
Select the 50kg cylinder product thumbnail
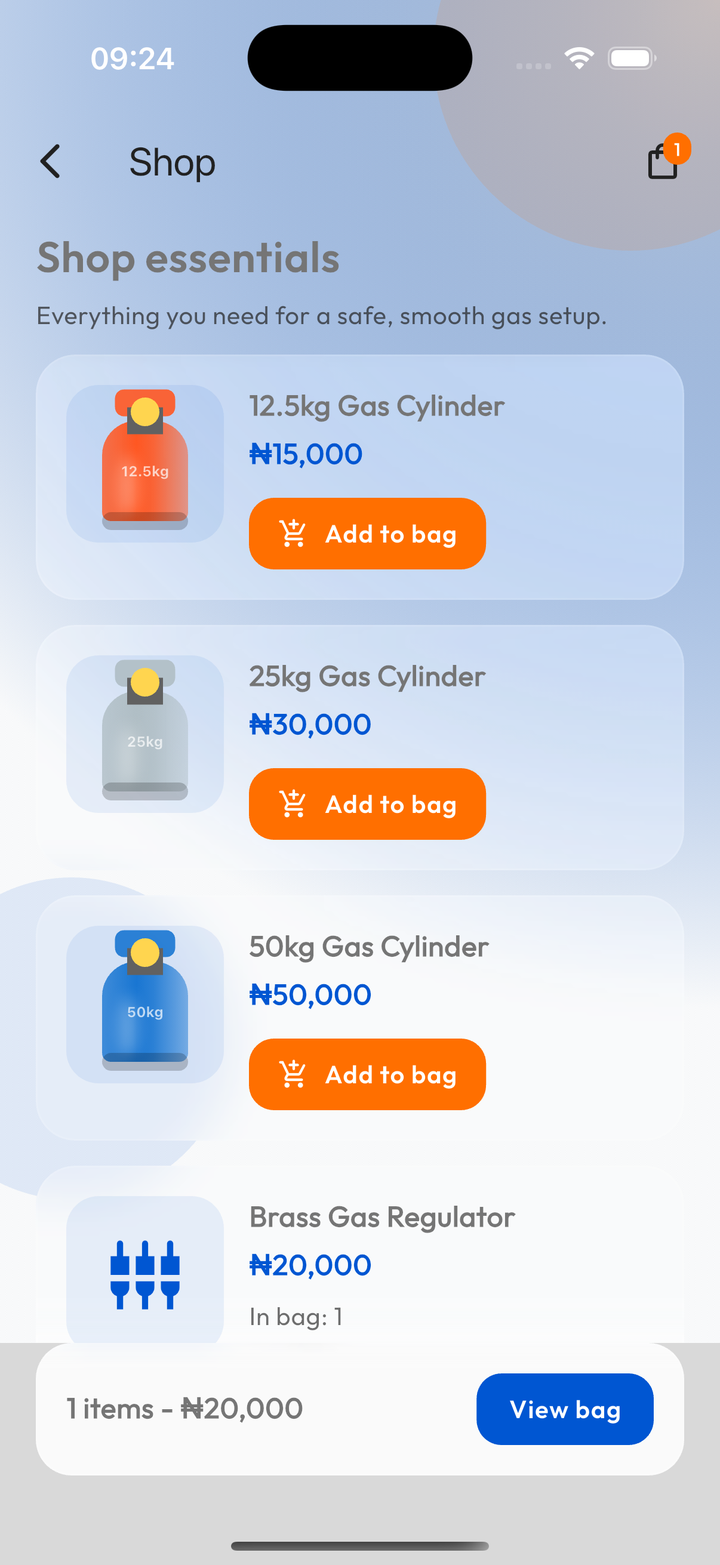coord(145,1002)
